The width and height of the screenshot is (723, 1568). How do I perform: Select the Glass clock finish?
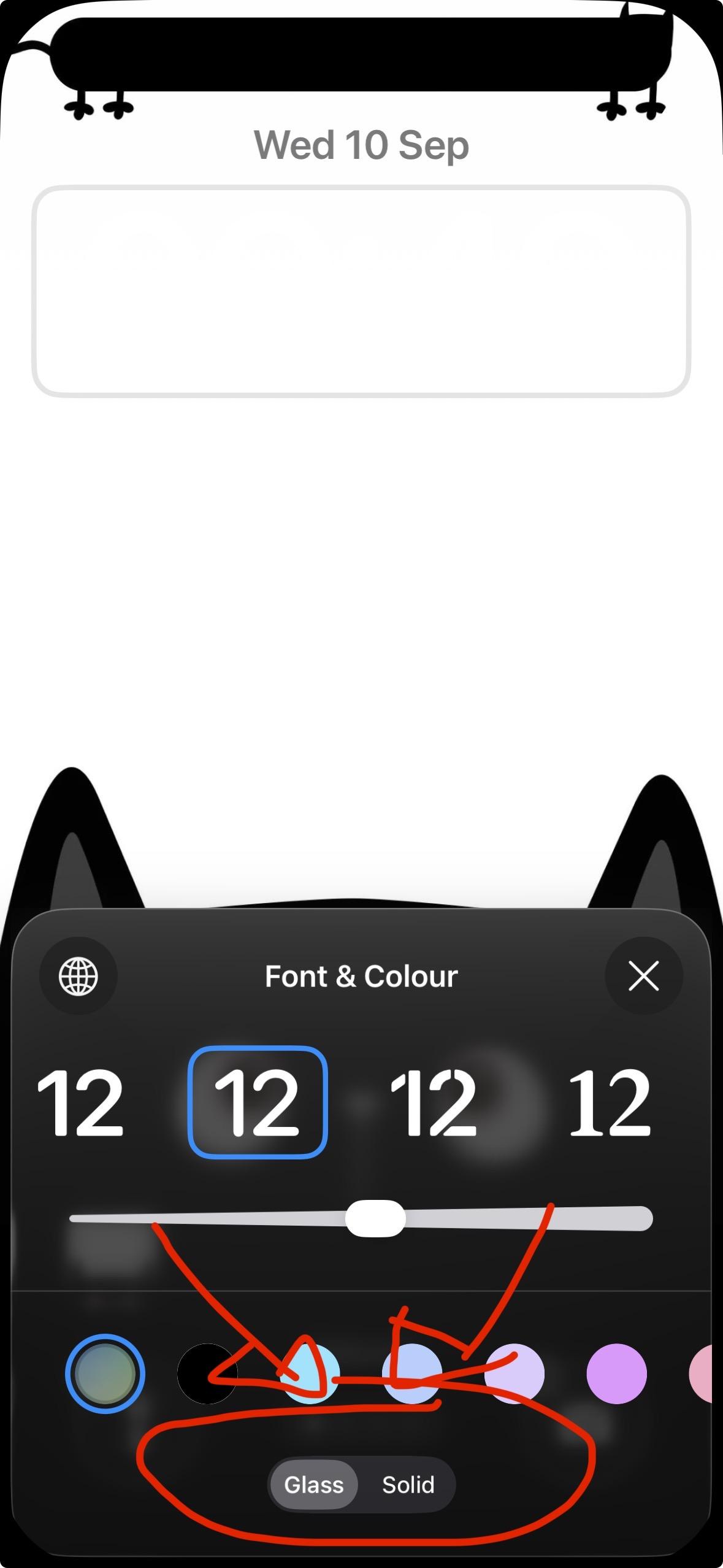tap(314, 1485)
